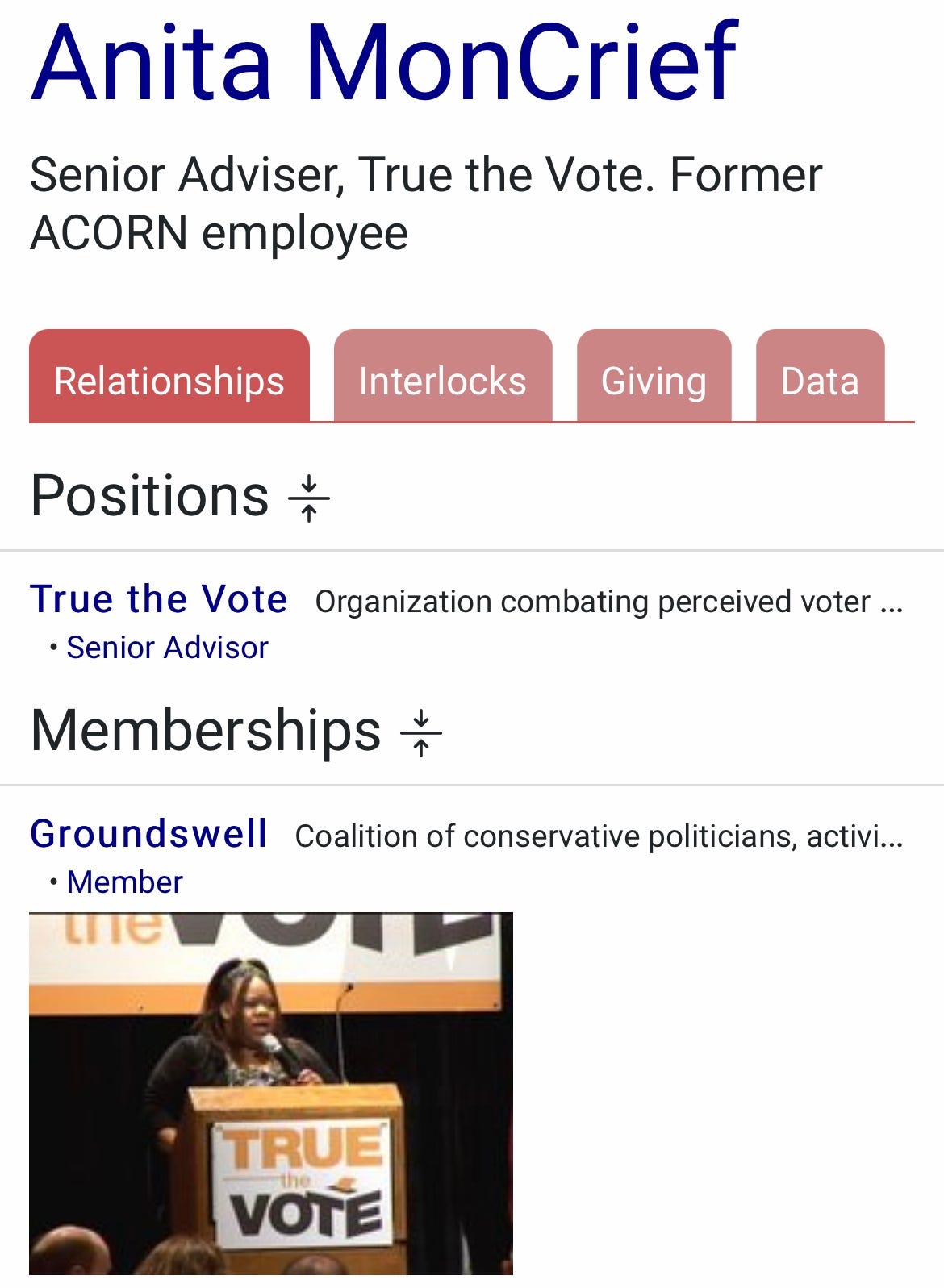944x1288 pixels.
Task: Open the Giving tab
Action: pyautogui.click(x=654, y=380)
